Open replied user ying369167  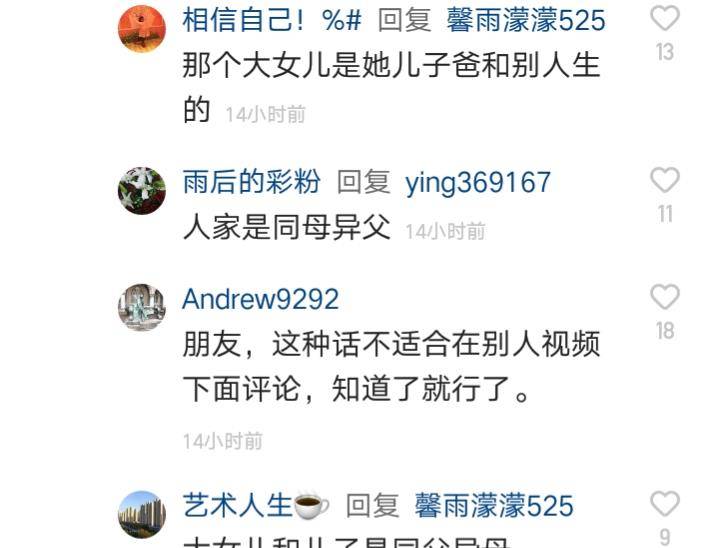pyautogui.click(x=478, y=182)
